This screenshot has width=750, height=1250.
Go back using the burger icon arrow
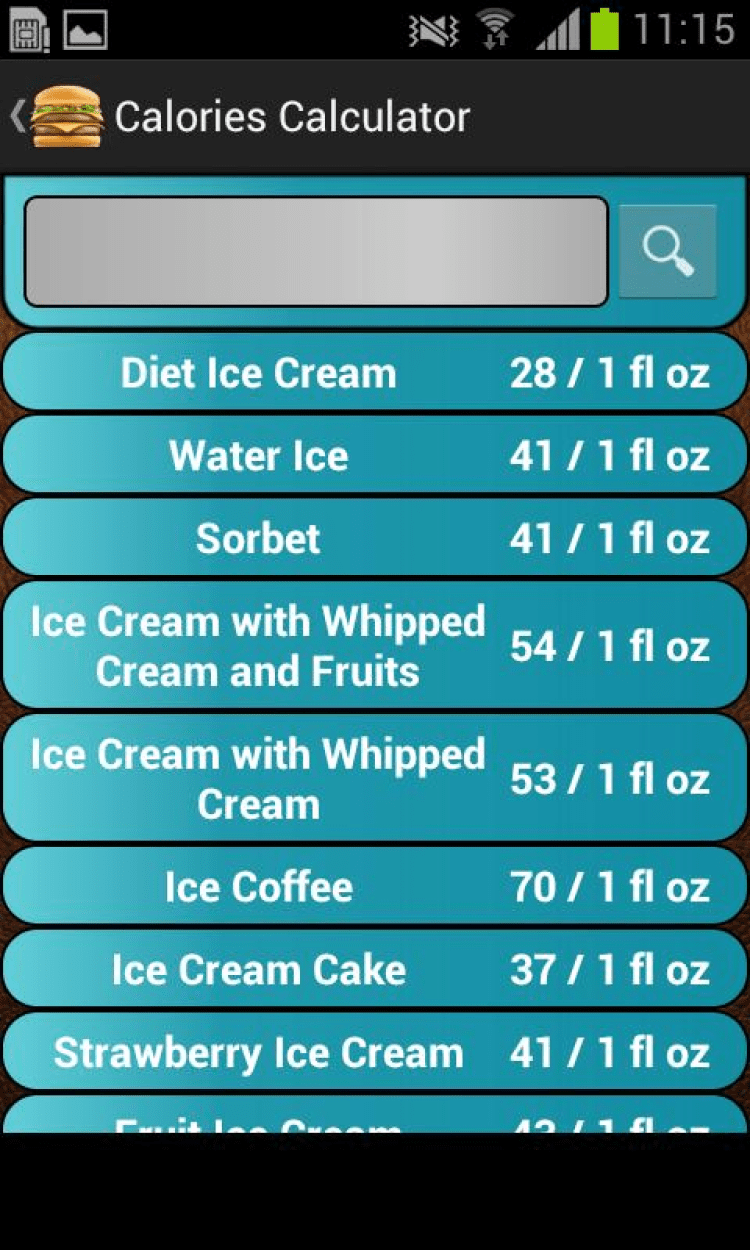click(x=56, y=117)
